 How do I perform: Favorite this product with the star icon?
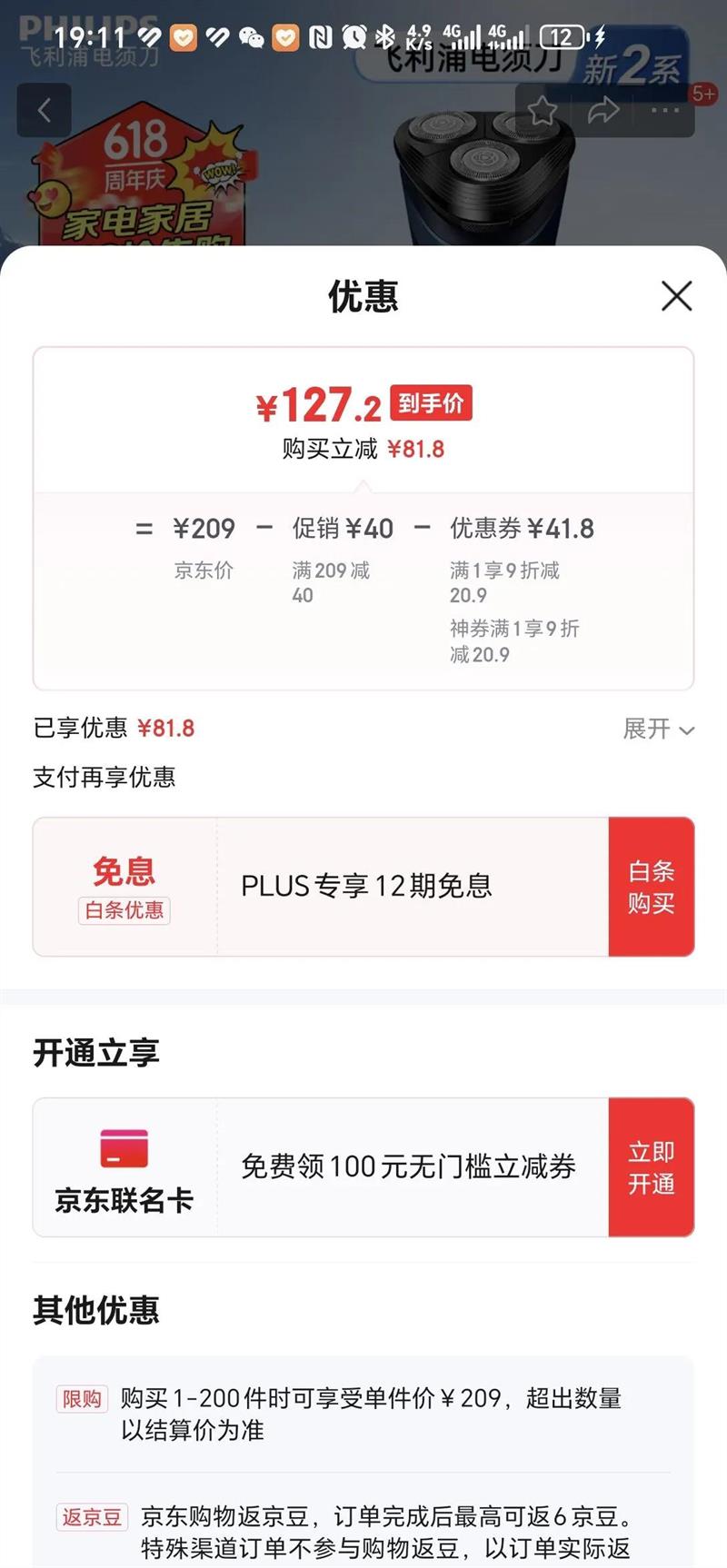pyautogui.click(x=543, y=111)
